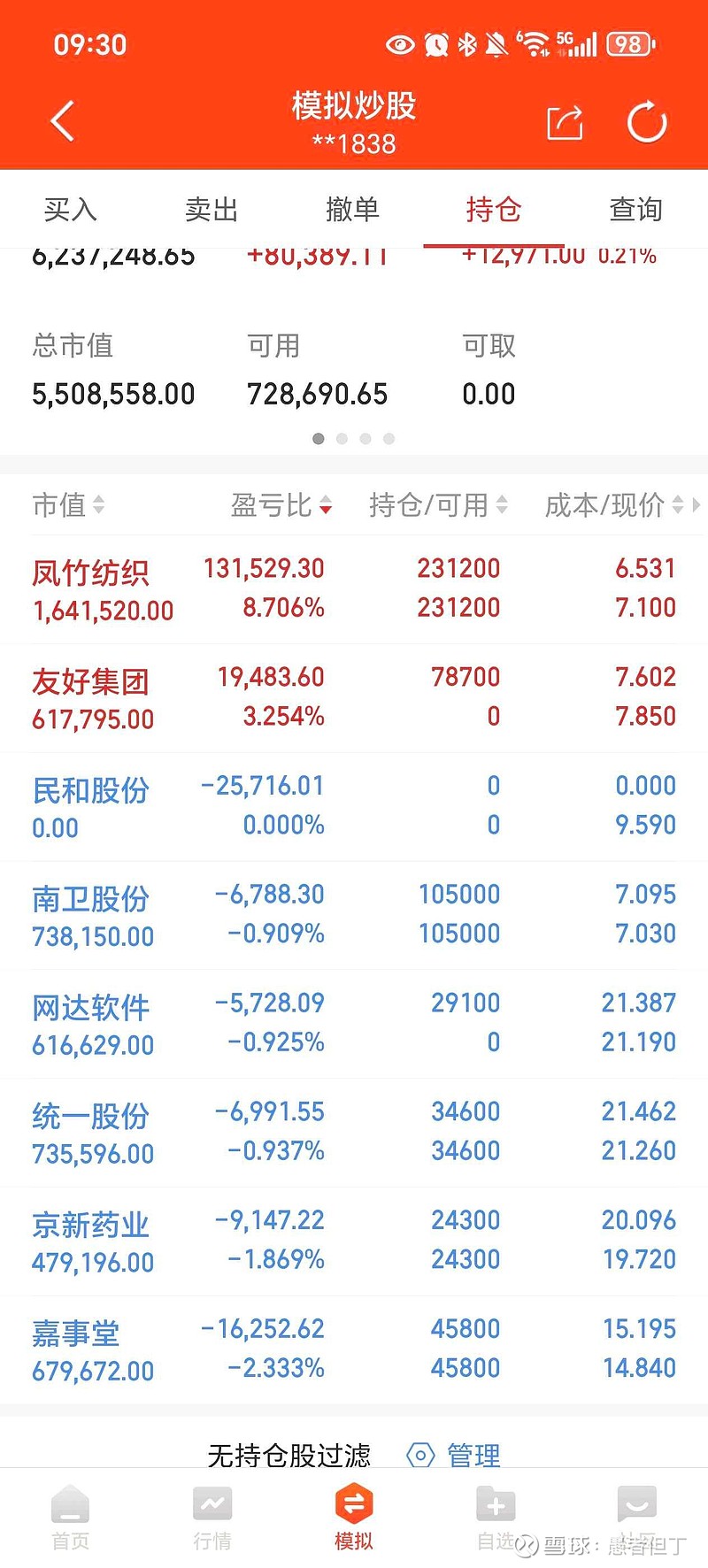View the 京新药业 holding details

point(354,1241)
